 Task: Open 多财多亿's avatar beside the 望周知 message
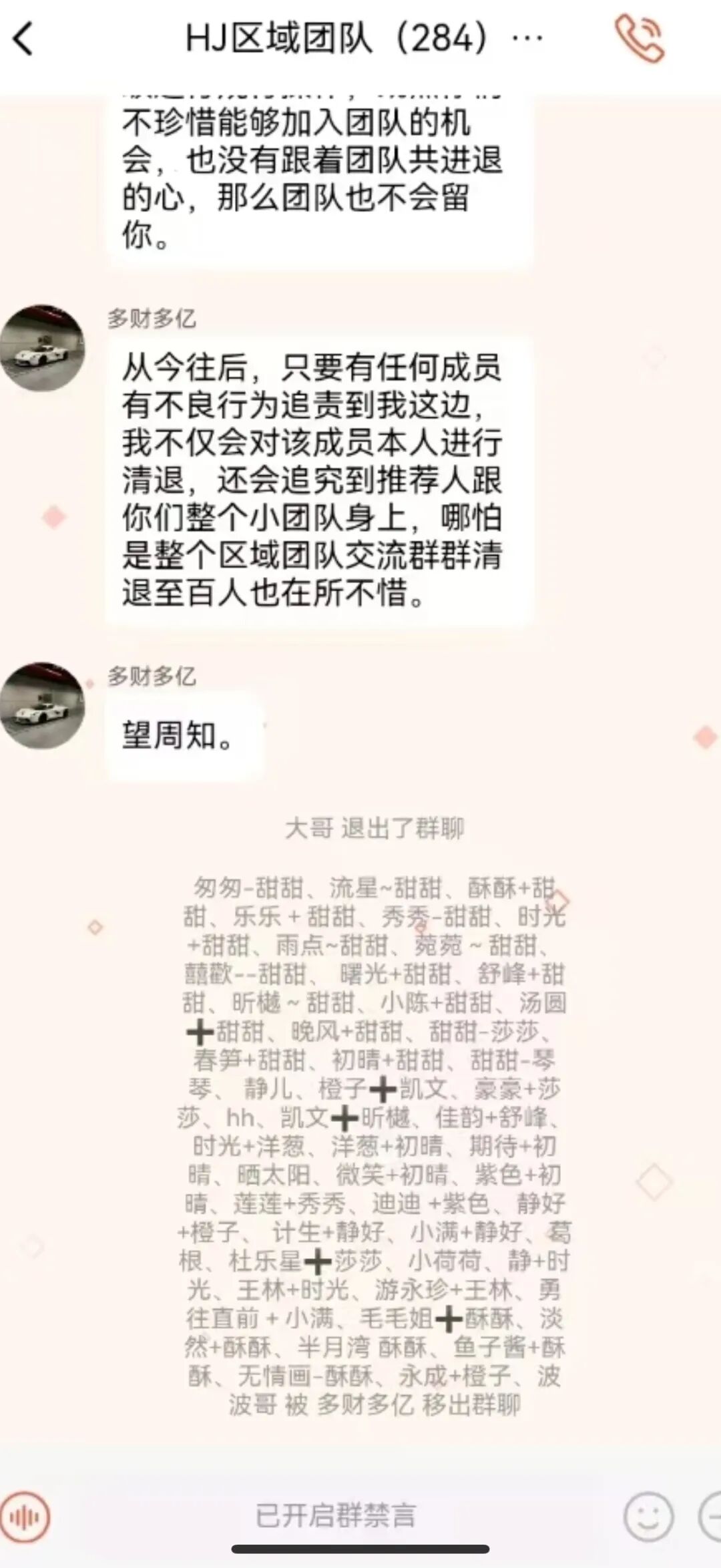[x=43, y=705]
